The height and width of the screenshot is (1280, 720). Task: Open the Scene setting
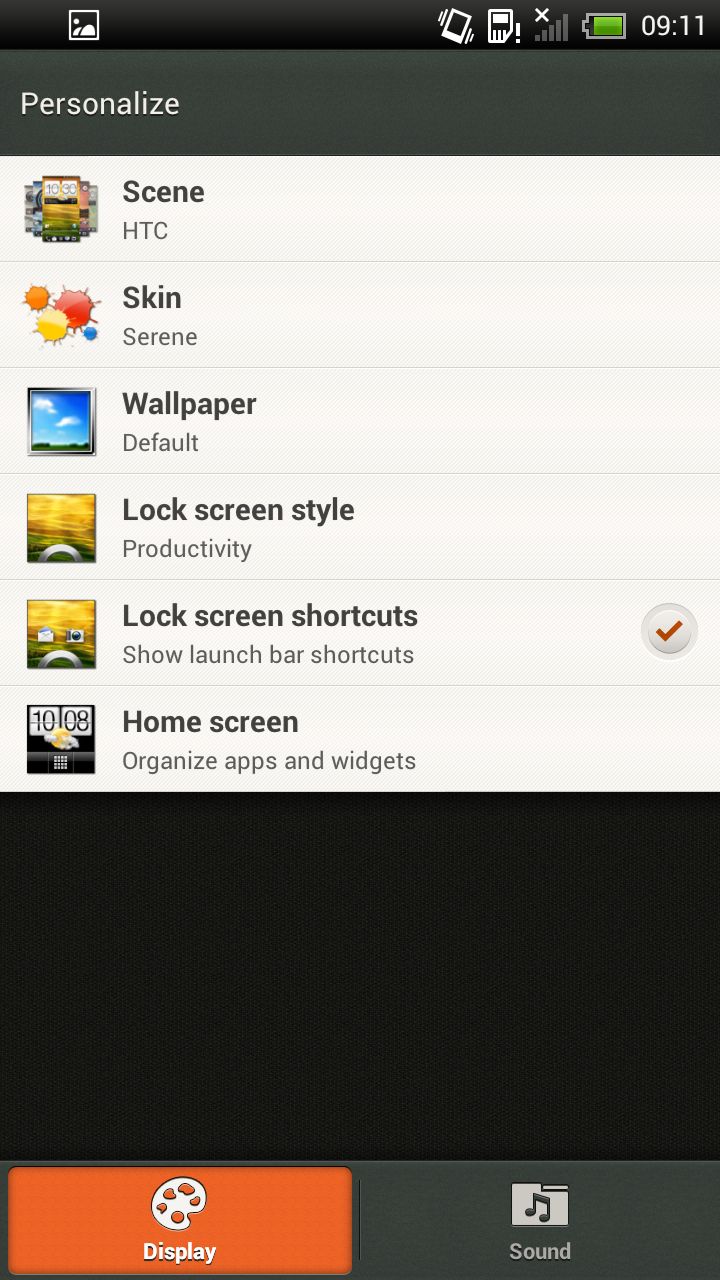[360, 209]
